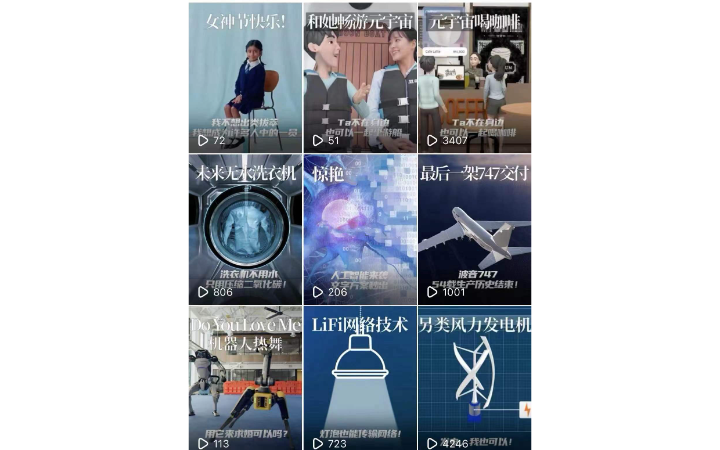720x450 pixels.
Task: Open the 另类风力发电机 video
Action: [474, 380]
